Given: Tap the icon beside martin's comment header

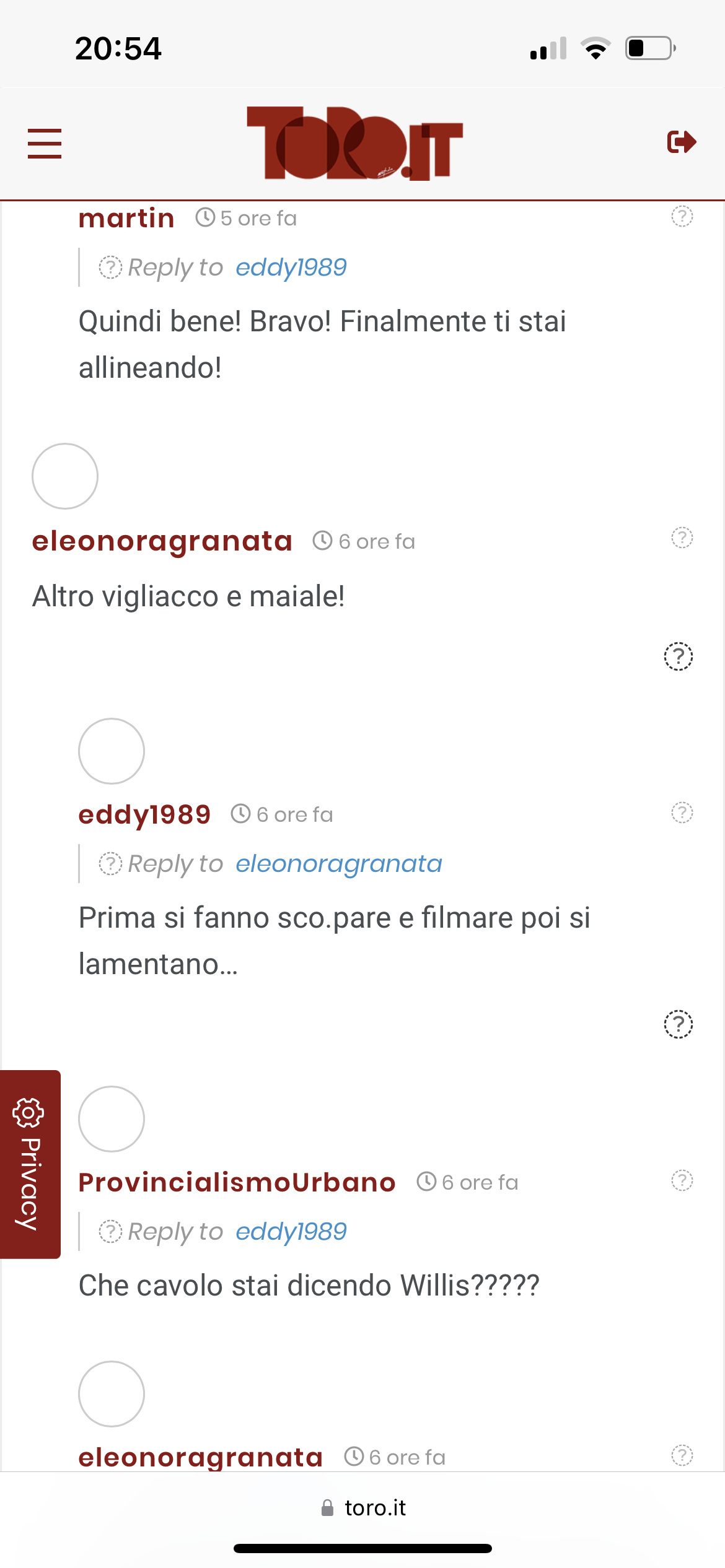Looking at the screenshot, I should coord(682,217).
